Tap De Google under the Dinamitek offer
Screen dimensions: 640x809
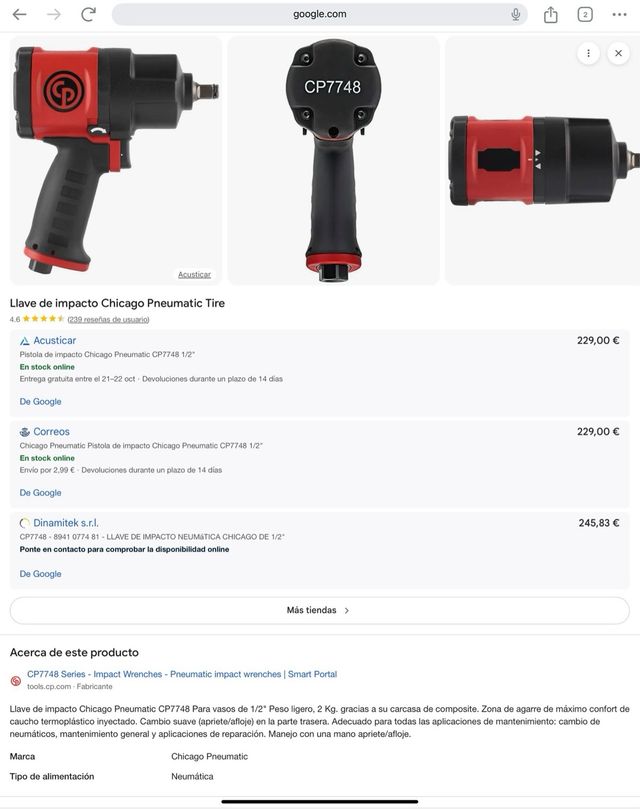(40, 574)
